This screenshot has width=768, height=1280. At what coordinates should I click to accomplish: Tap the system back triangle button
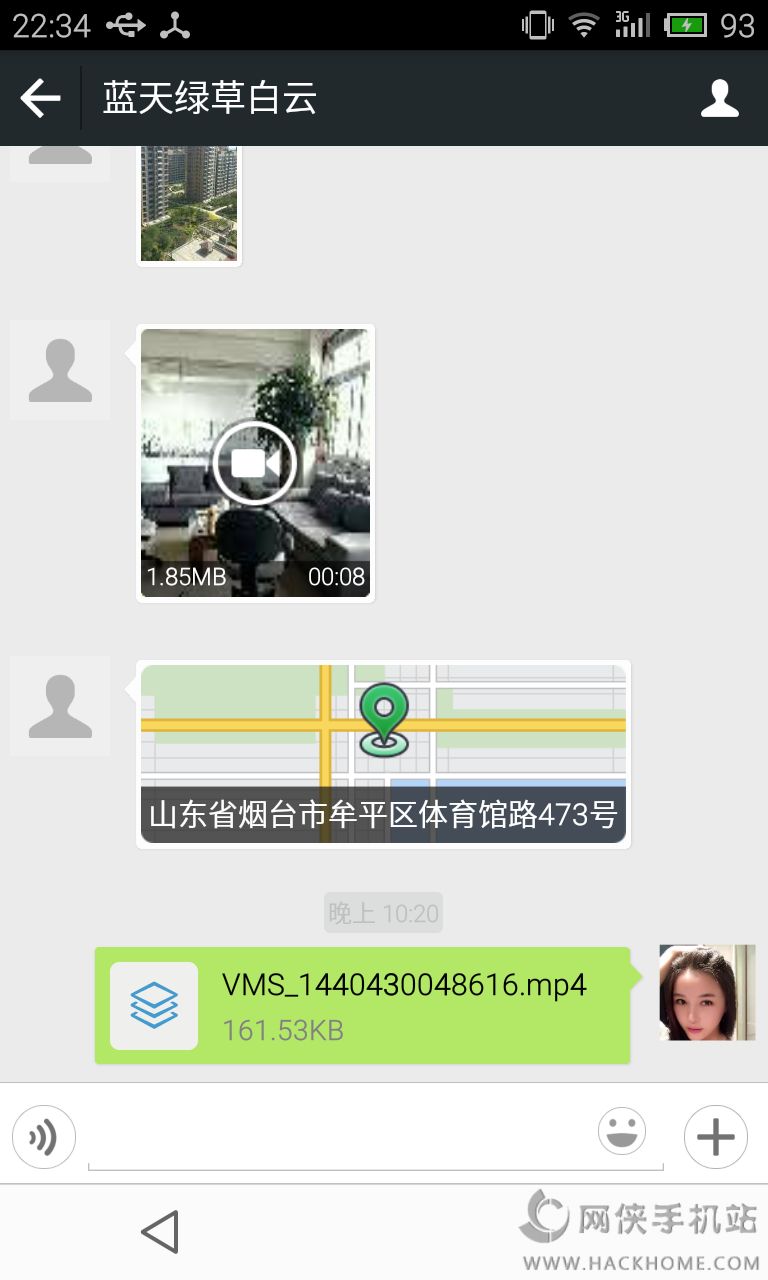160,1232
